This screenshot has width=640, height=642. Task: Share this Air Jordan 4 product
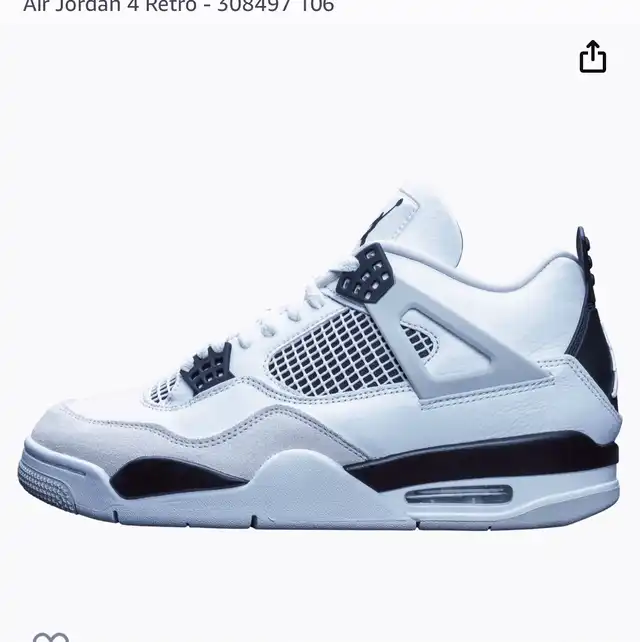[x=593, y=57]
